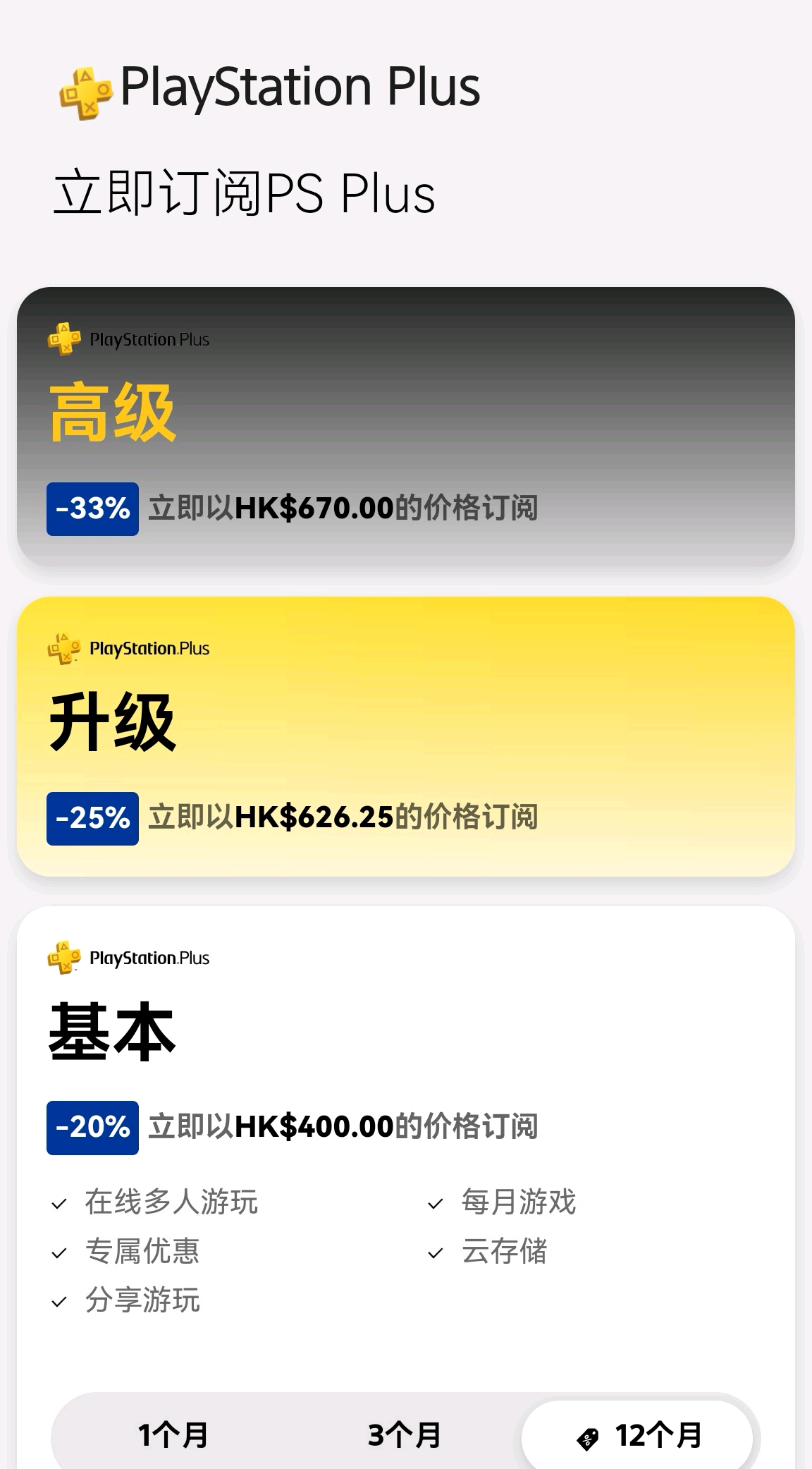Select the 1个月 subscription duration
Image resolution: width=812 pixels, height=1469 pixels.
tap(173, 1434)
